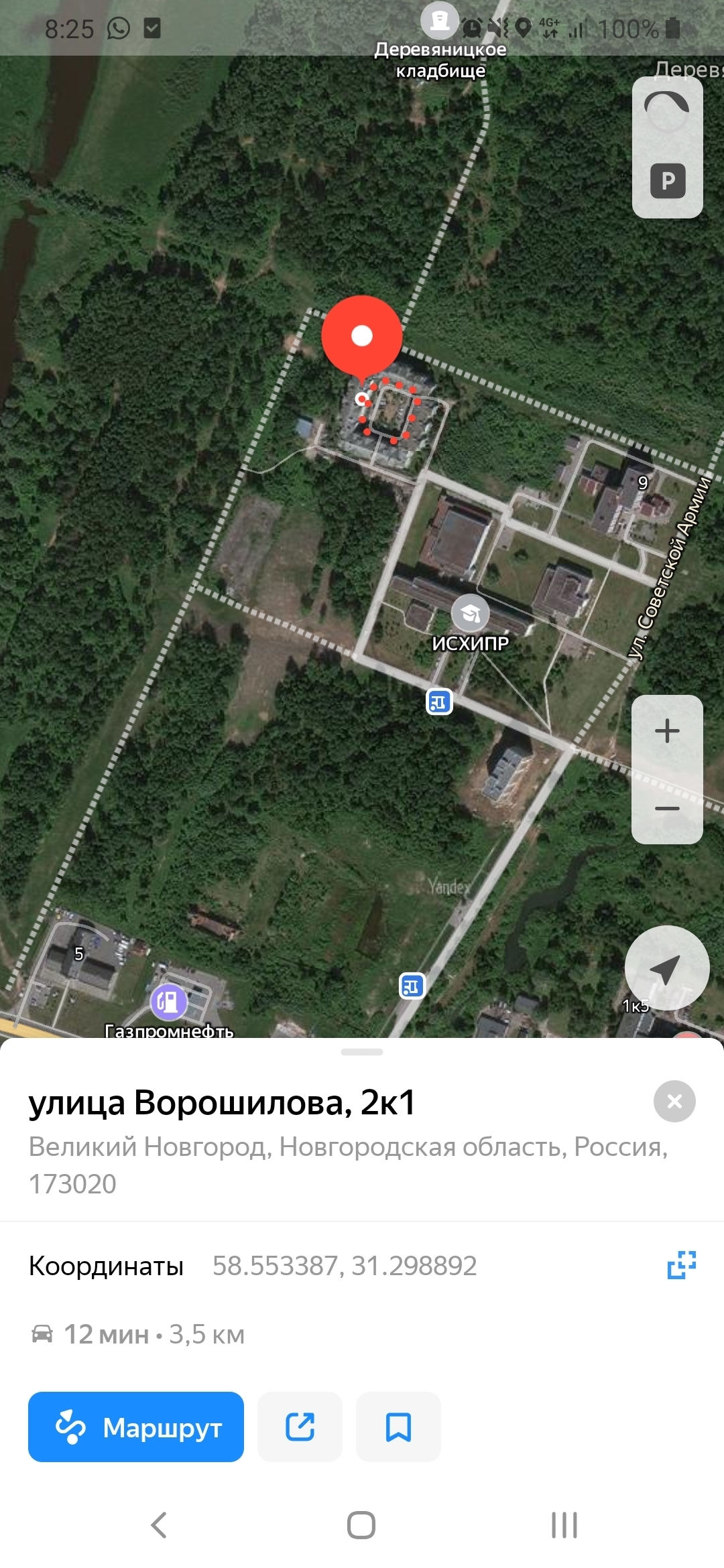The height and width of the screenshot is (1568, 724).
Task: Zoom out on the map
Action: click(x=667, y=808)
